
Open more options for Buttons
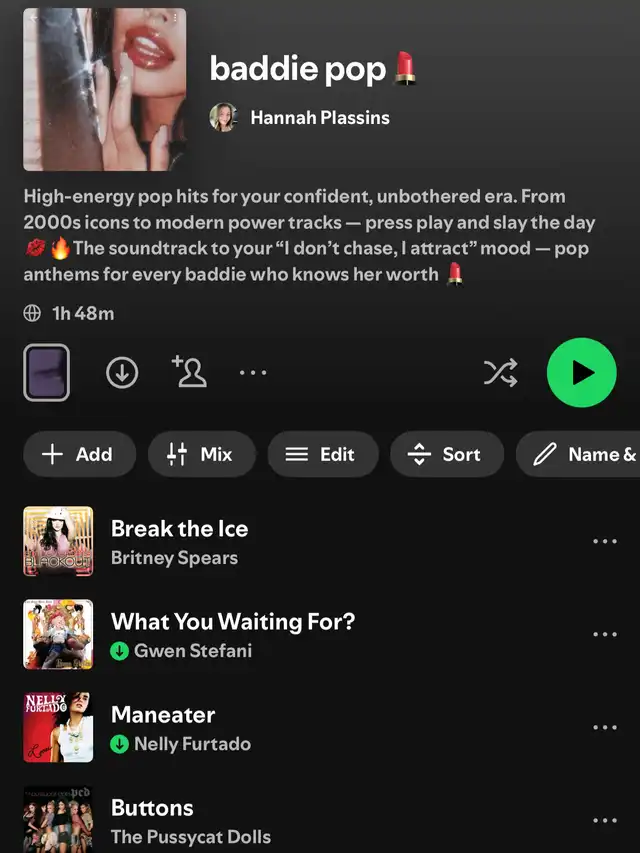click(x=605, y=820)
